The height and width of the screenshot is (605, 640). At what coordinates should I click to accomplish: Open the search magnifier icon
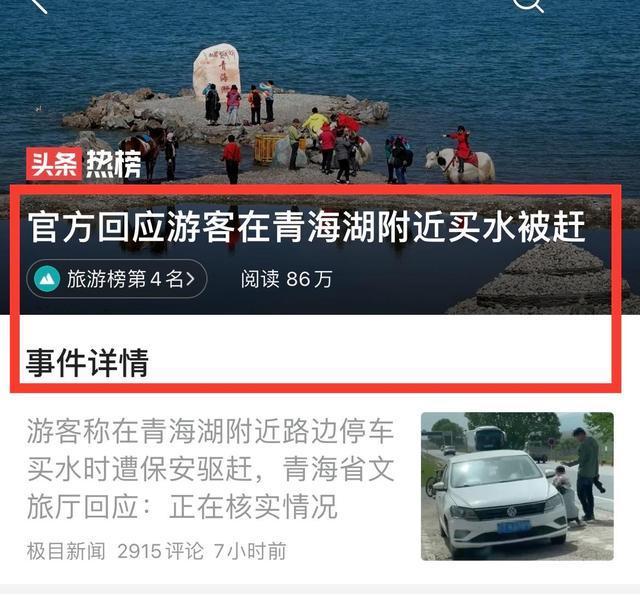(x=527, y=5)
